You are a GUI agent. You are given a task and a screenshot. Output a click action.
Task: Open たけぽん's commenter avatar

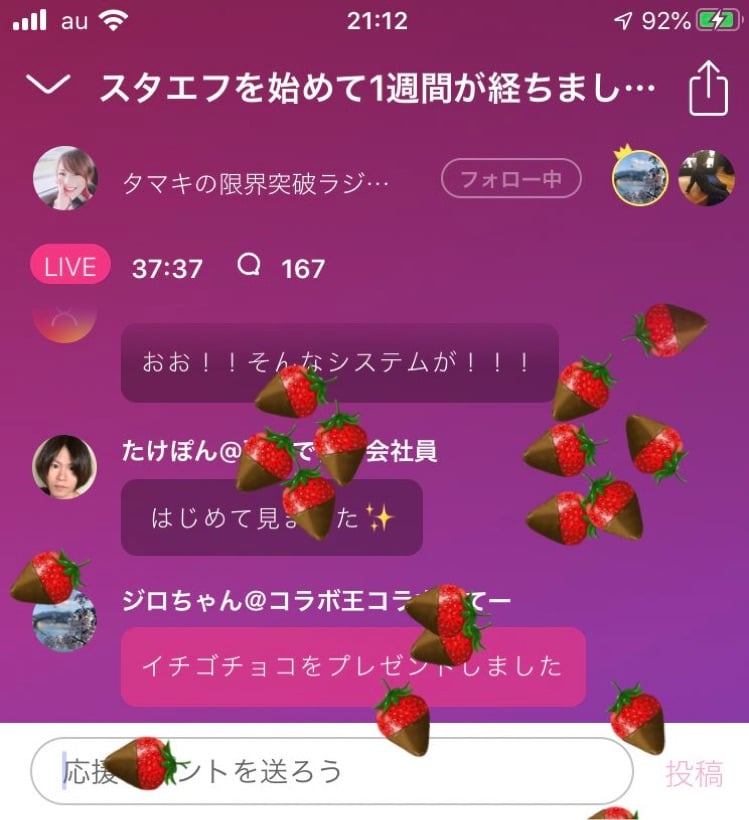[65, 466]
